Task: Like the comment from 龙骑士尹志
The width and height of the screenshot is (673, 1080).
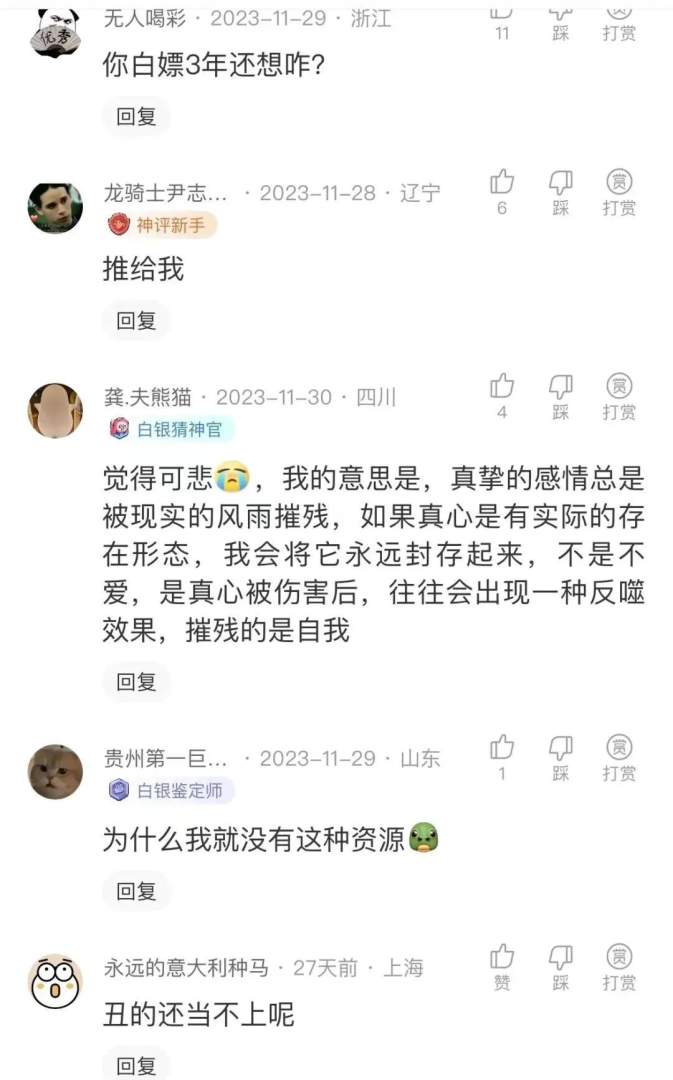Action: pyautogui.click(x=502, y=183)
